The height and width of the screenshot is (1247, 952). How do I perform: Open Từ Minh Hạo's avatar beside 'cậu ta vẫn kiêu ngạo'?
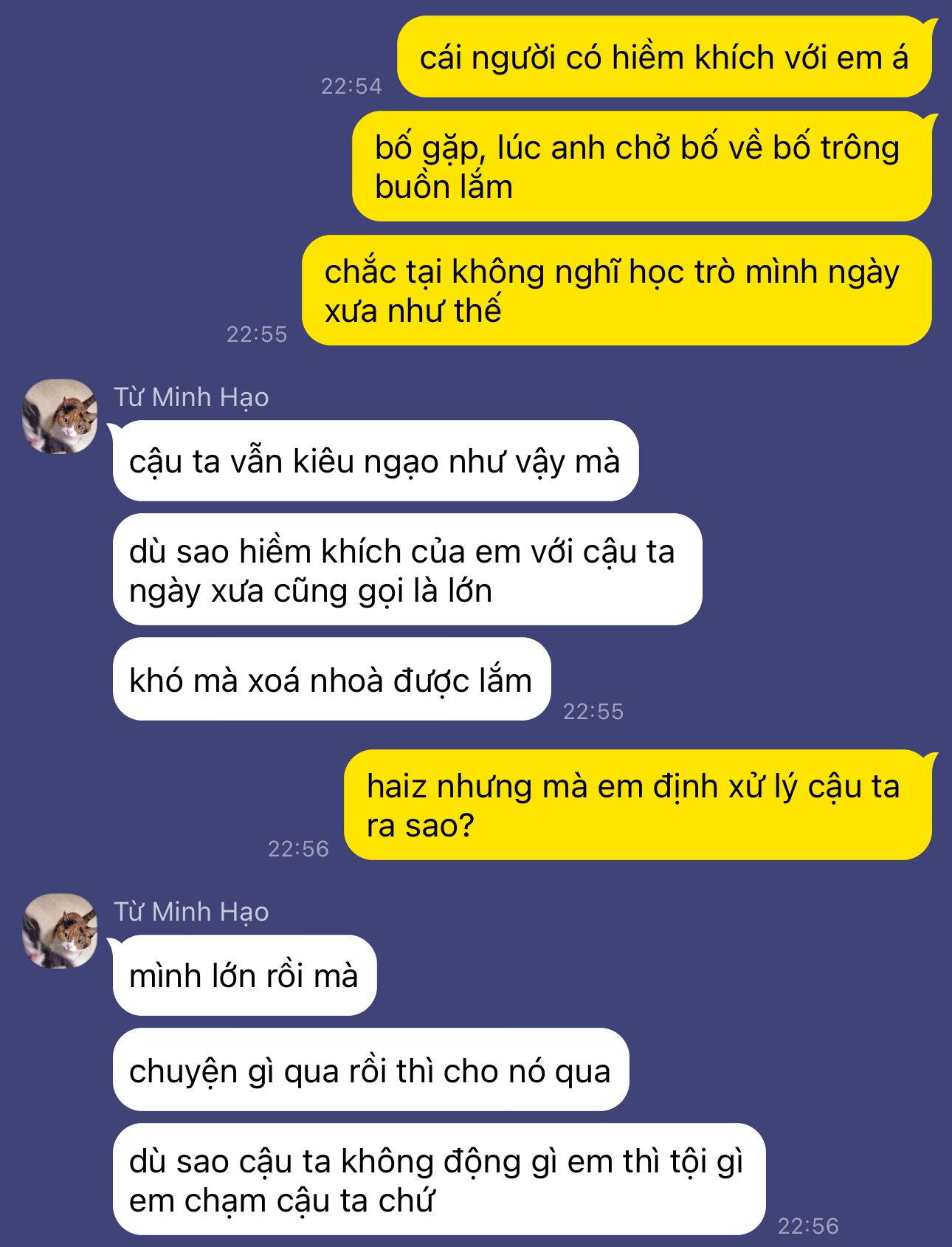[x=60, y=416]
